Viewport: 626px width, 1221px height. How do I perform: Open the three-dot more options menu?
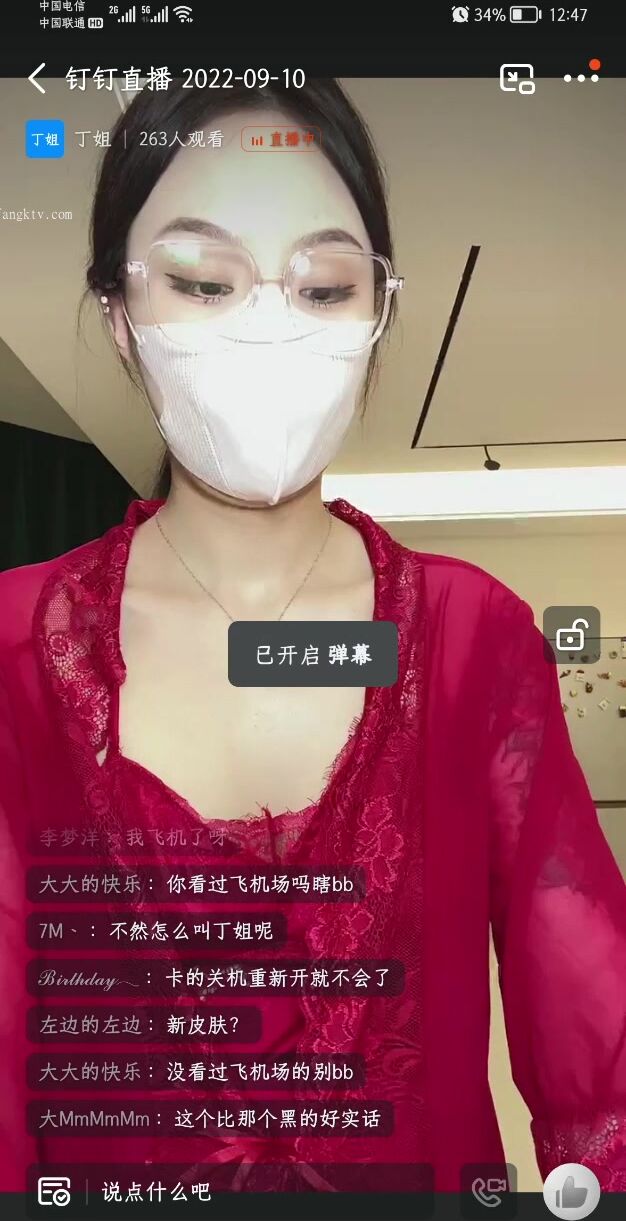tap(581, 78)
